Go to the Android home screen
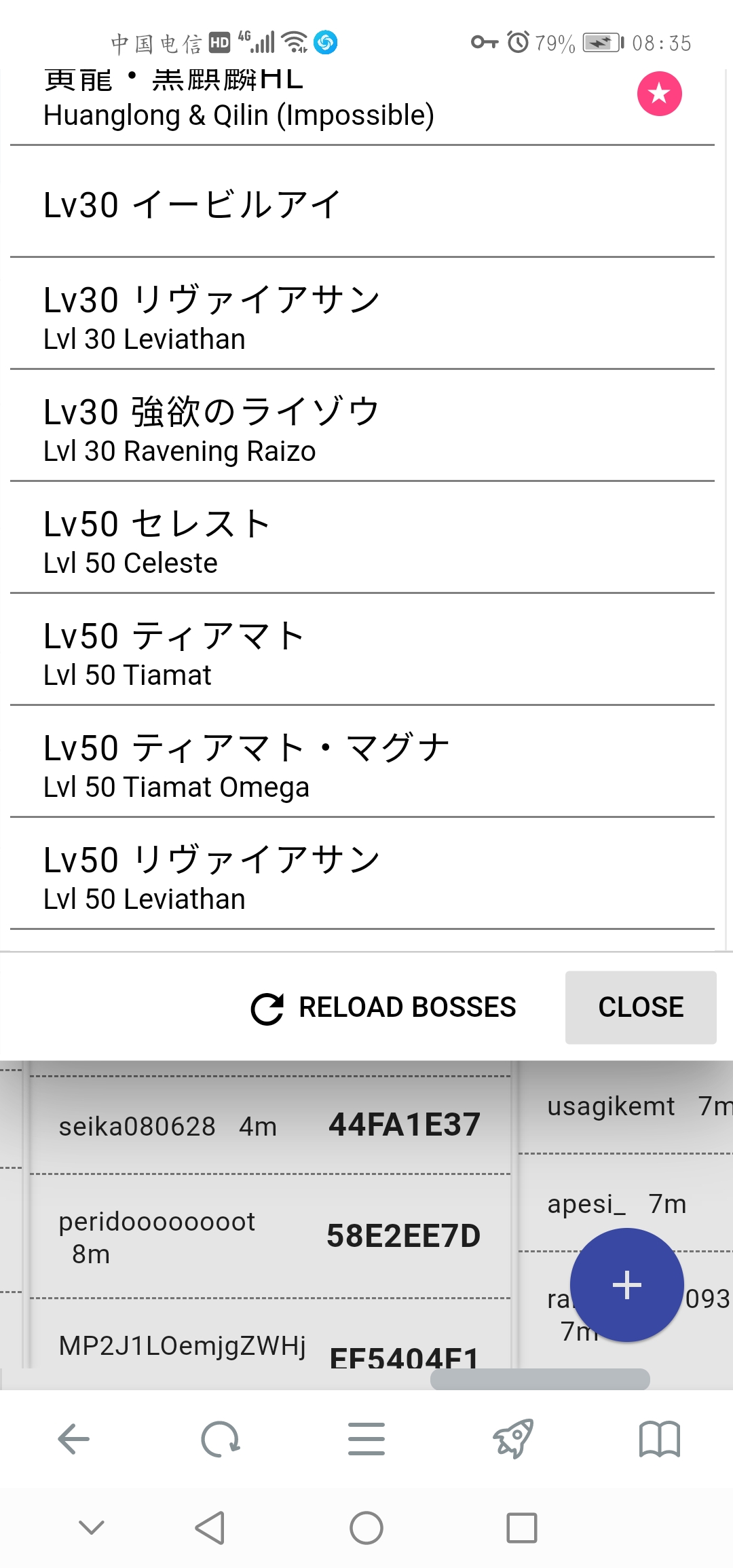The height and width of the screenshot is (1568, 733). (x=366, y=1528)
